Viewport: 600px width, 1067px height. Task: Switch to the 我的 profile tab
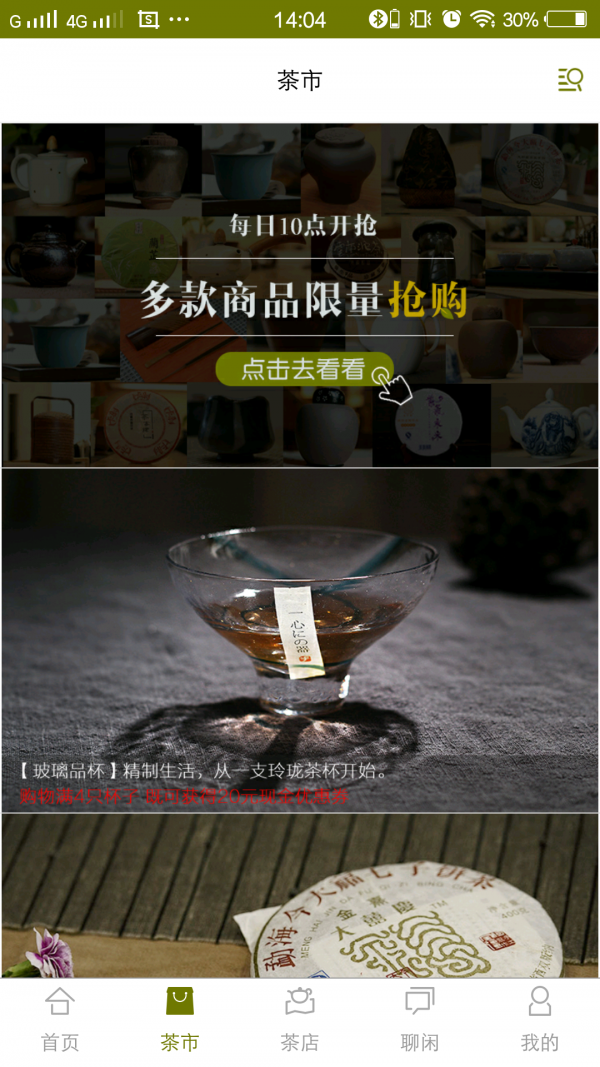point(540,1020)
